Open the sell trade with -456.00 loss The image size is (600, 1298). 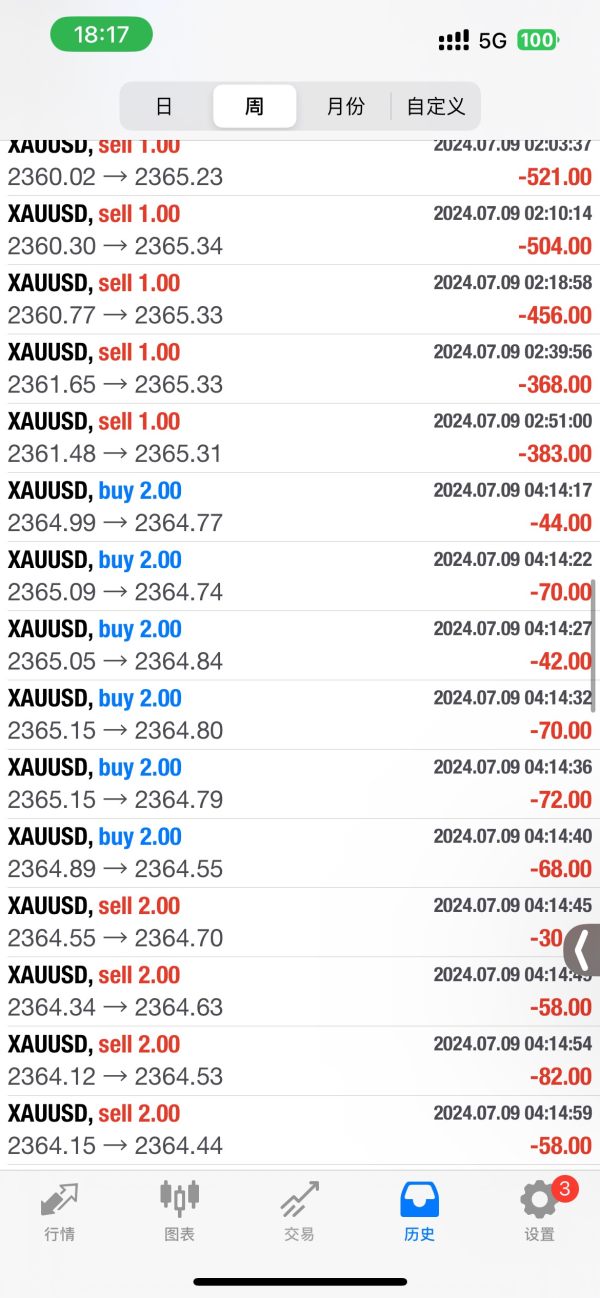pyautogui.click(x=300, y=300)
